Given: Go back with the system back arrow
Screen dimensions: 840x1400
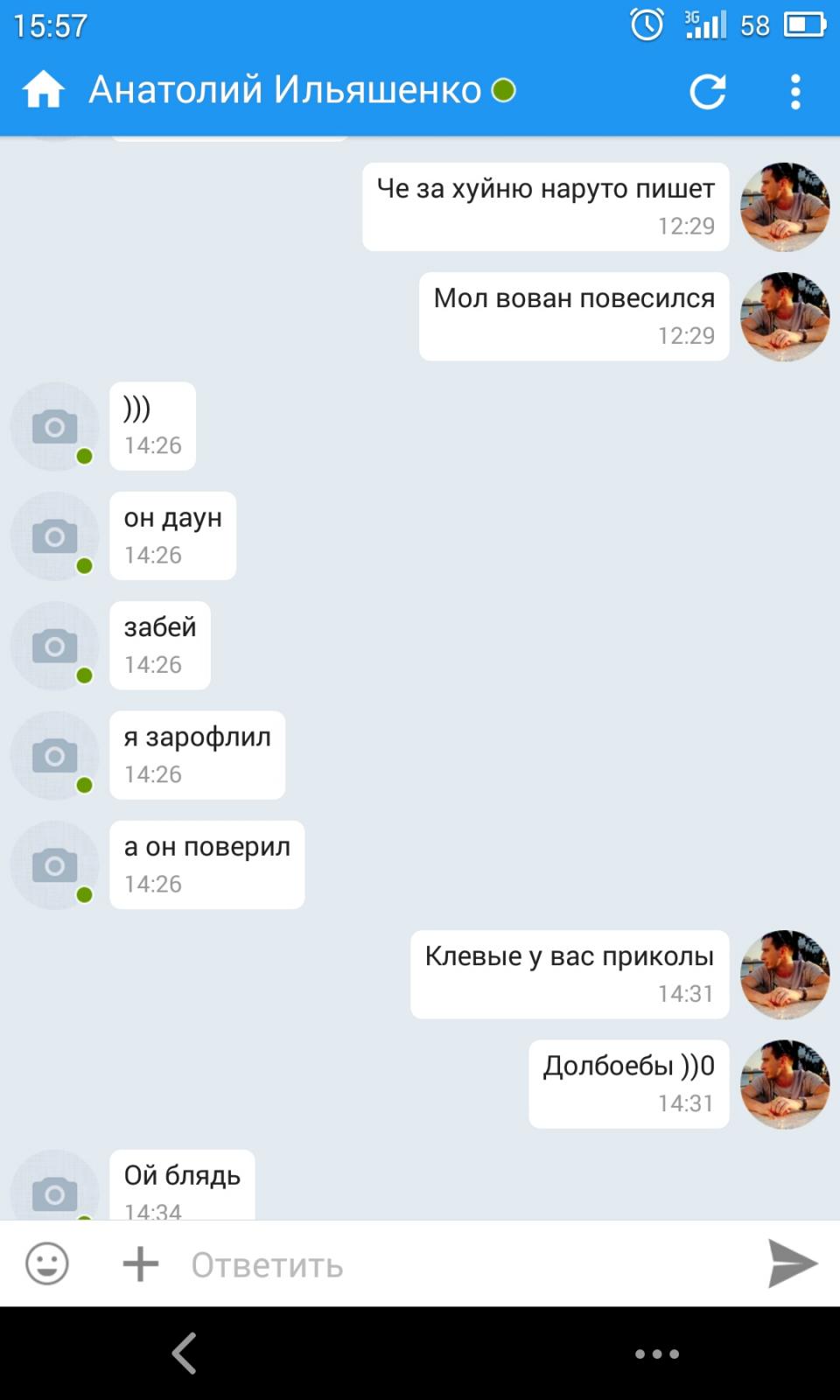Looking at the screenshot, I should (x=184, y=1354).
